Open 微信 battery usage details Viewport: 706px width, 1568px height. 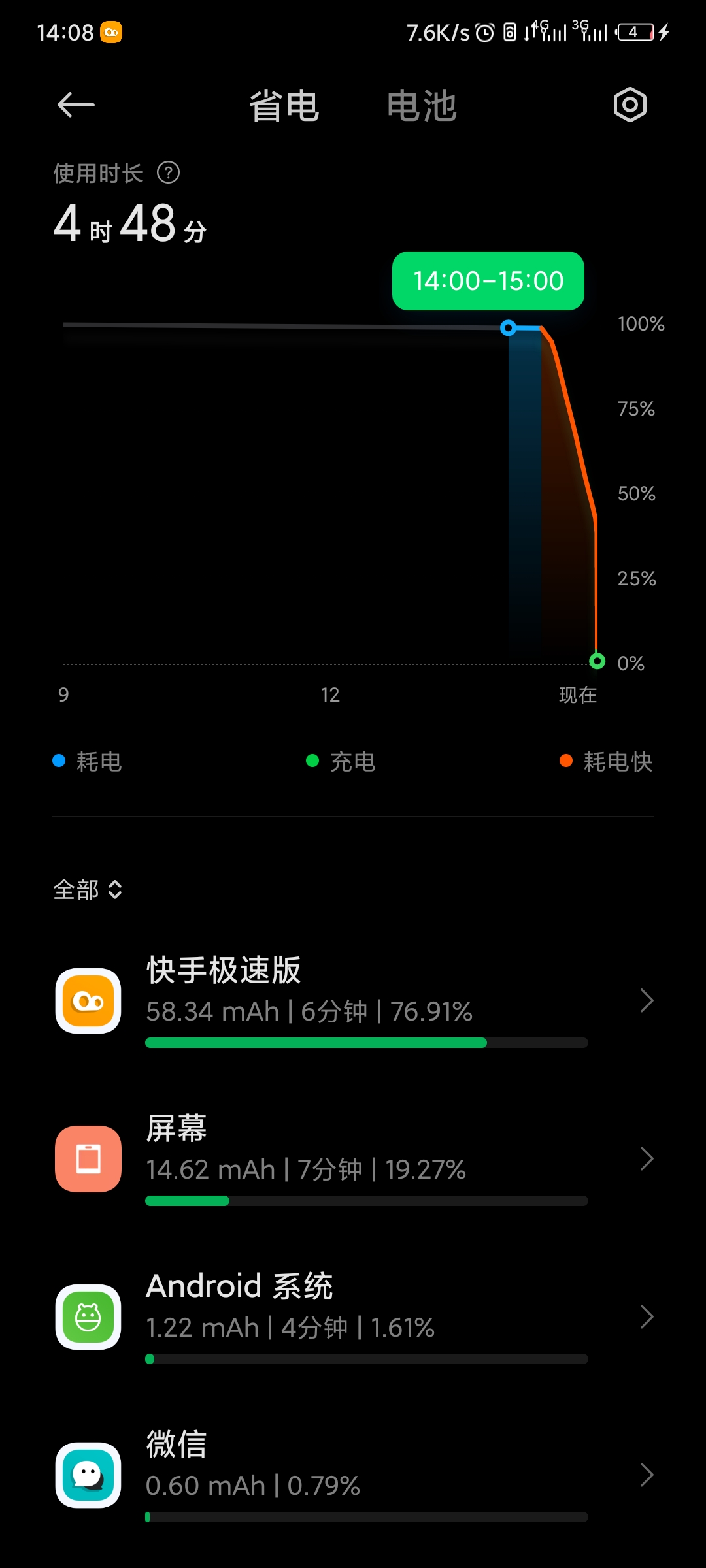click(x=353, y=1475)
